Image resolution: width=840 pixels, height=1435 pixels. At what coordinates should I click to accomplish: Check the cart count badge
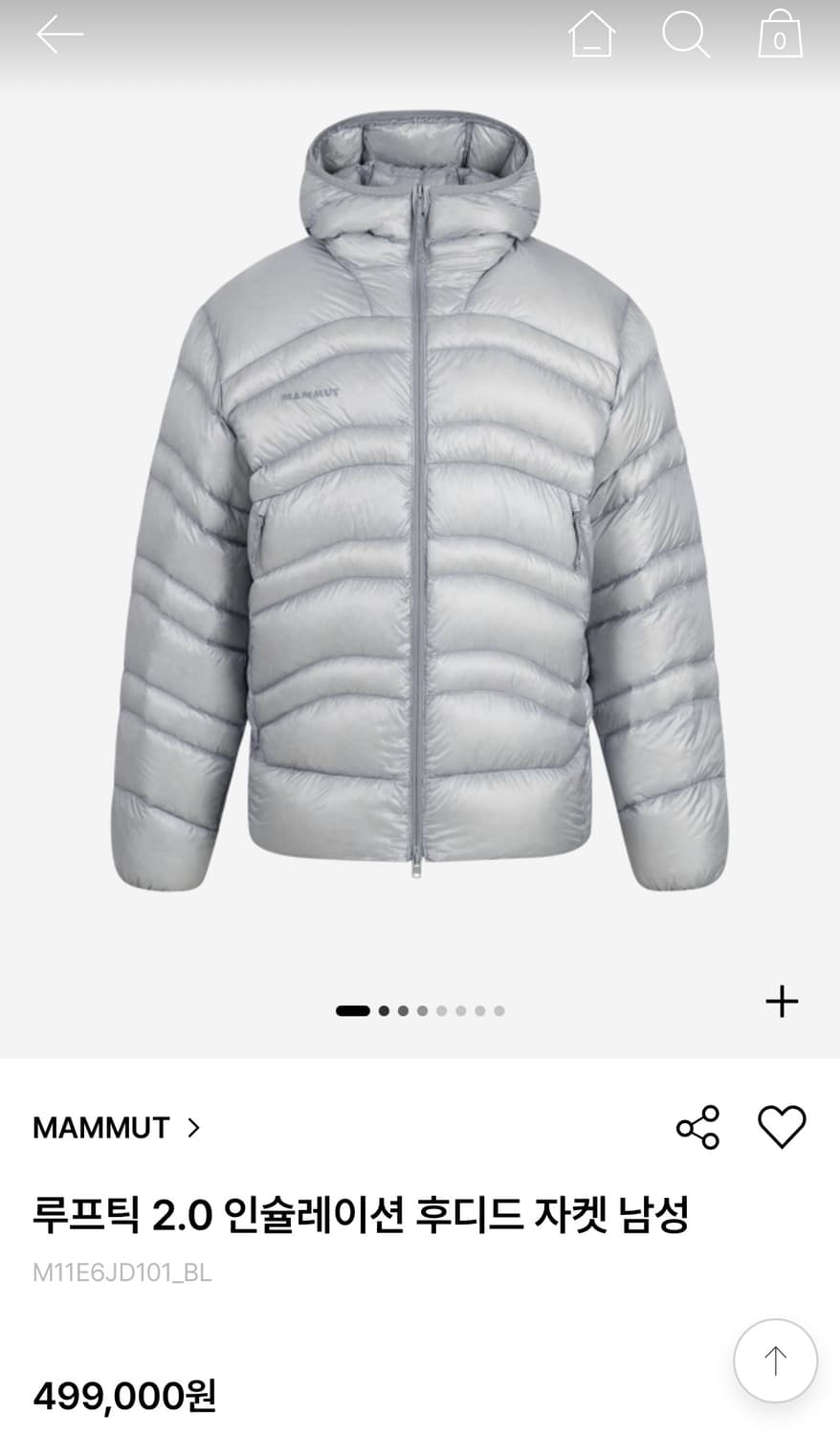781,38
